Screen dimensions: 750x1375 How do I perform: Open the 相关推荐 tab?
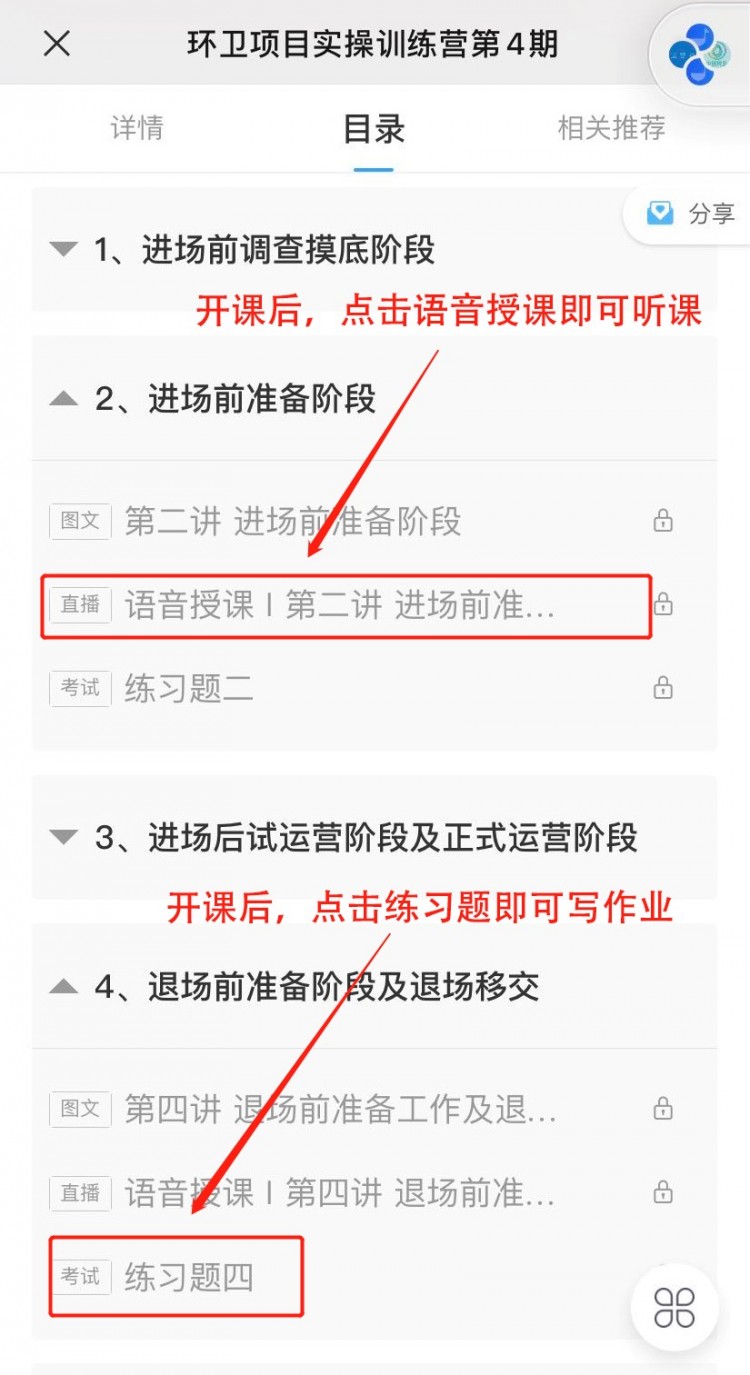(x=611, y=128)
